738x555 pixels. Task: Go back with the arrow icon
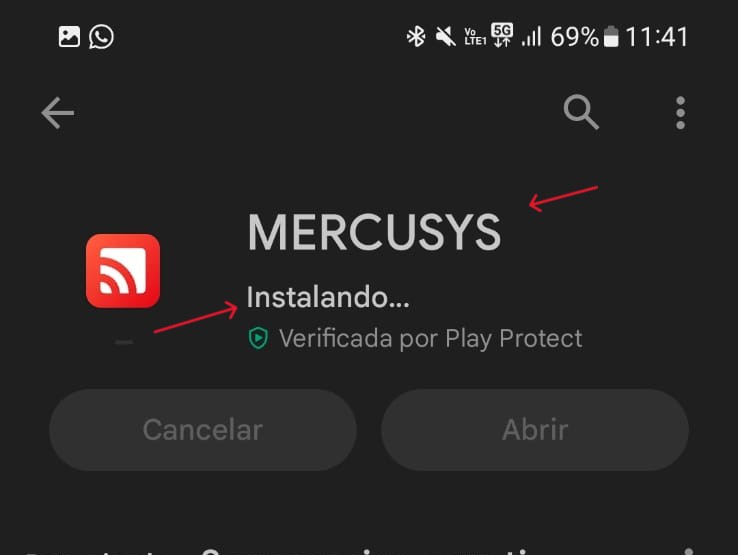tap(58, 113)
